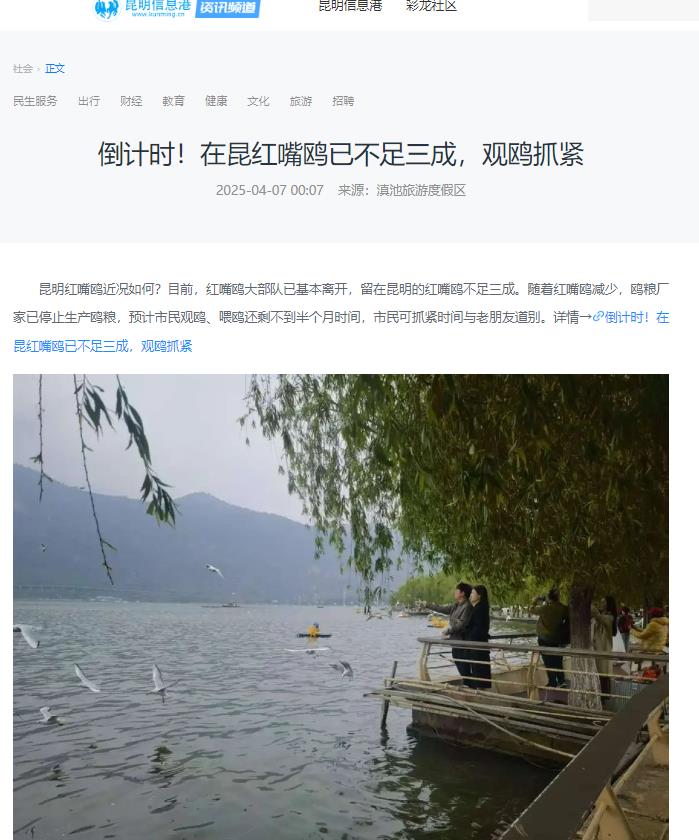Switch to the 旅游 category

coord(301,101)
